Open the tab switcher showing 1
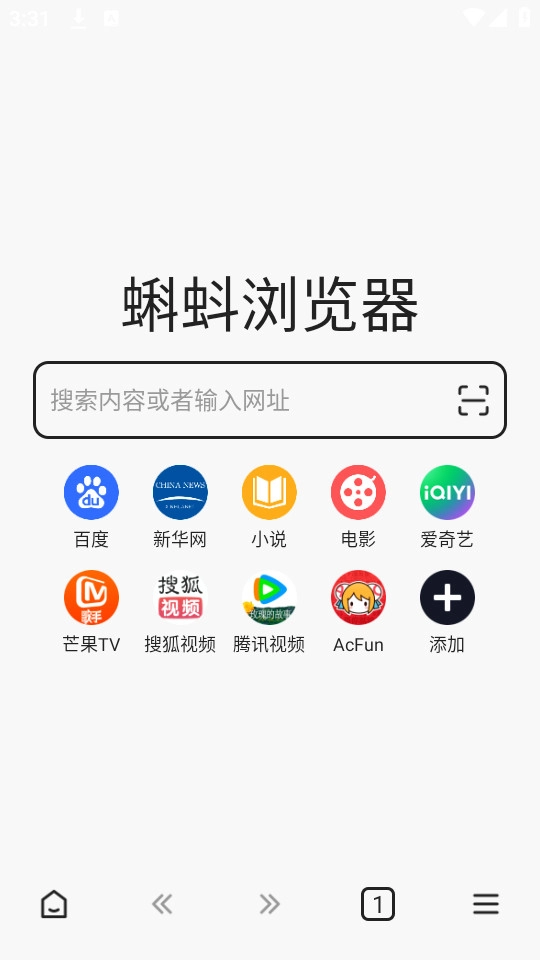The width and height of the screenshot is (540, 960). (x=378, y=904)
